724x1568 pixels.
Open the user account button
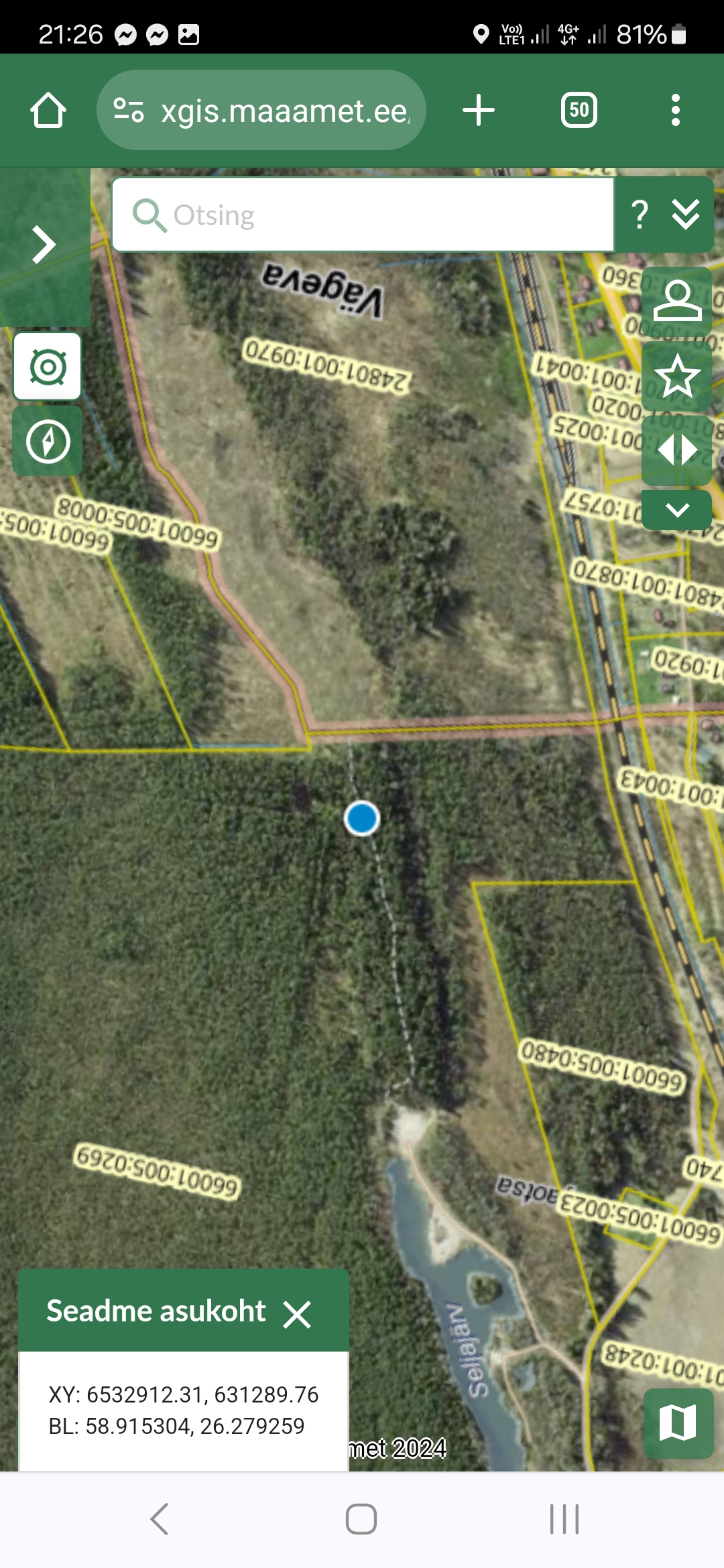[x=677, y=302]
